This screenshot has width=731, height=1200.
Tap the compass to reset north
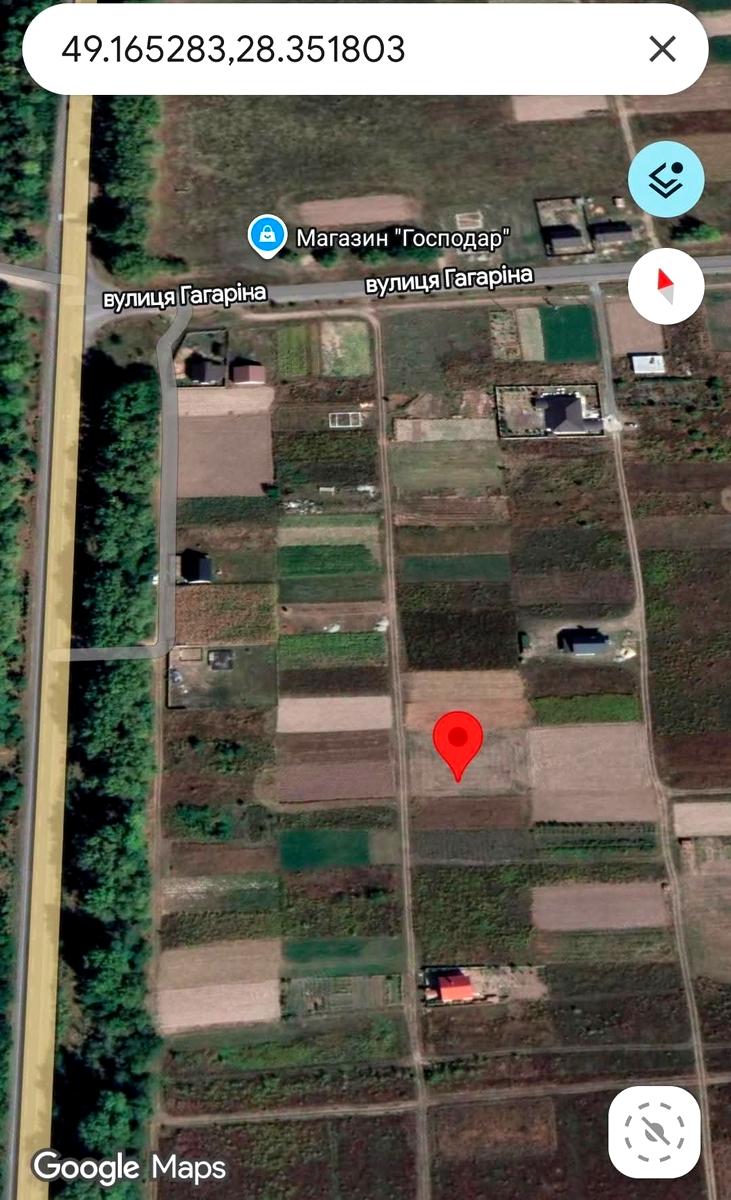666,286
